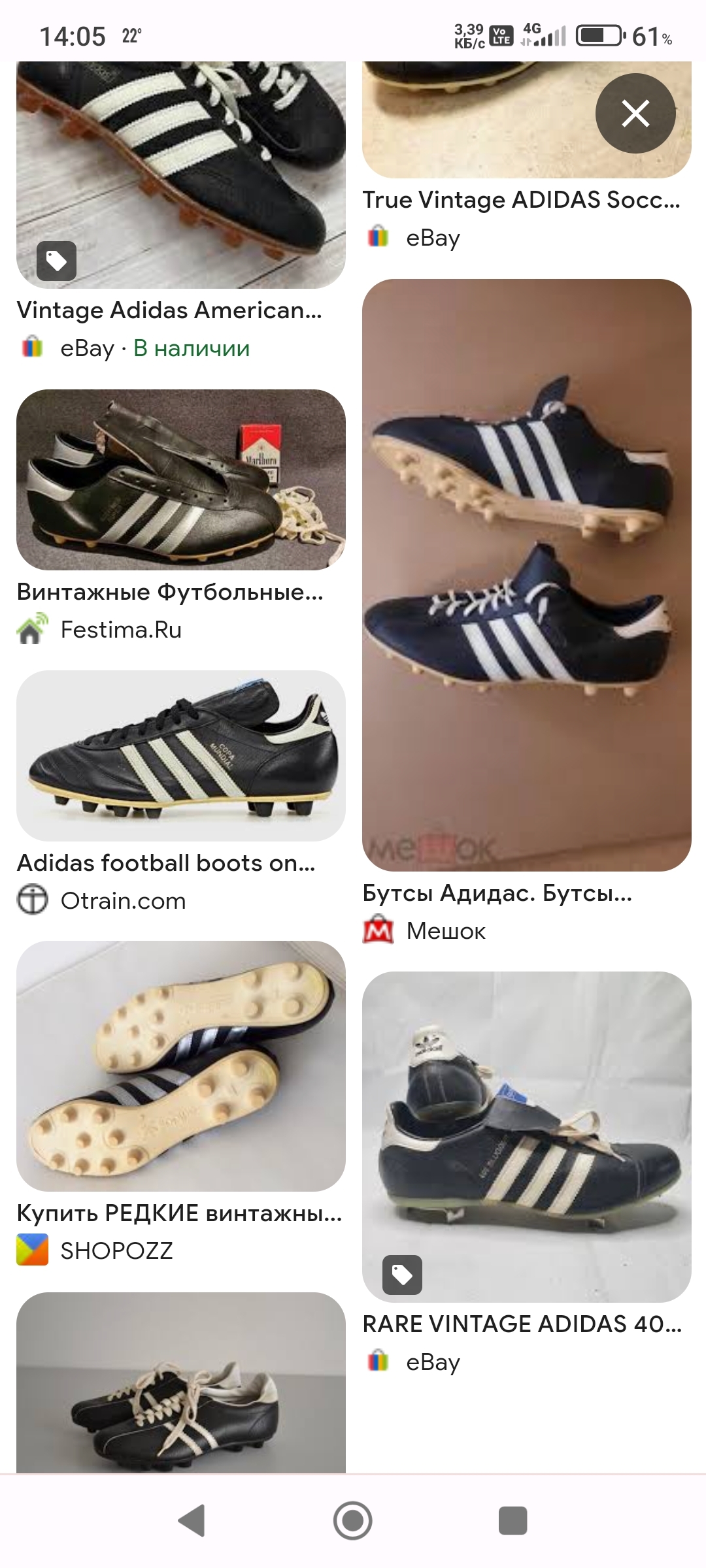Show recent apps
706x1568 pixels.
[513, 1521]
